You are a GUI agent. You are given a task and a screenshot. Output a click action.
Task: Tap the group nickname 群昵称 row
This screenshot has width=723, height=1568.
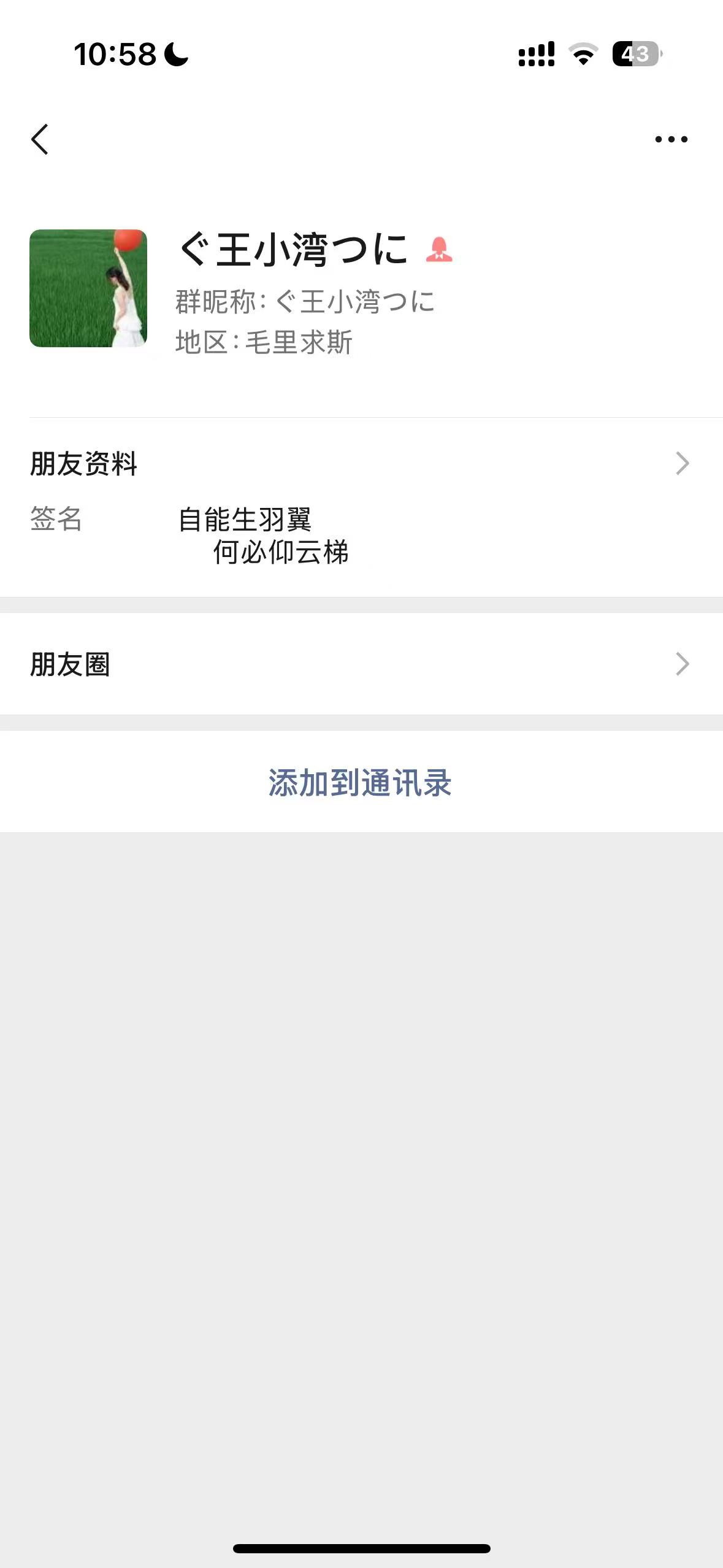[x=305, y=301]
